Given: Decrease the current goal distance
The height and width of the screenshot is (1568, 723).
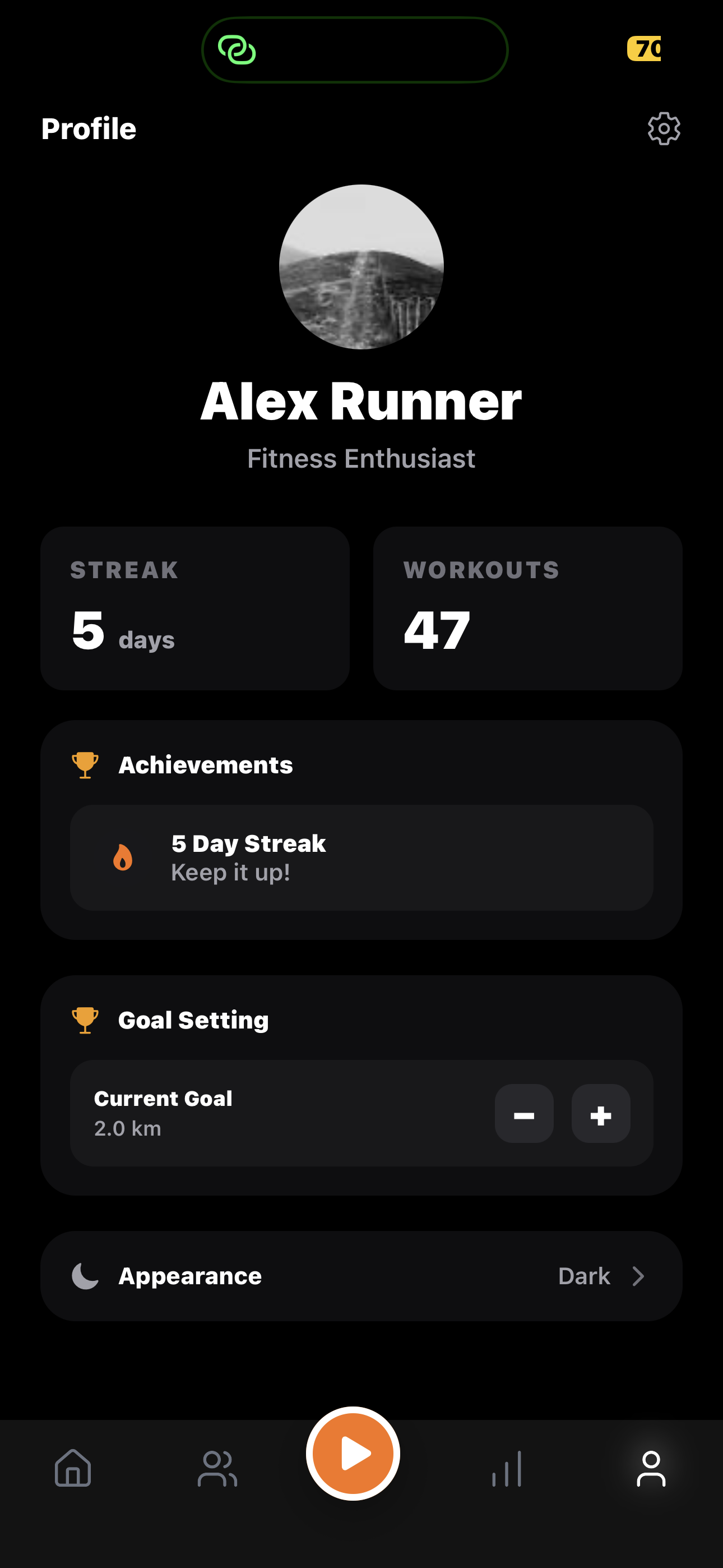Looking at the screenshot, I should click(523, 1113).
